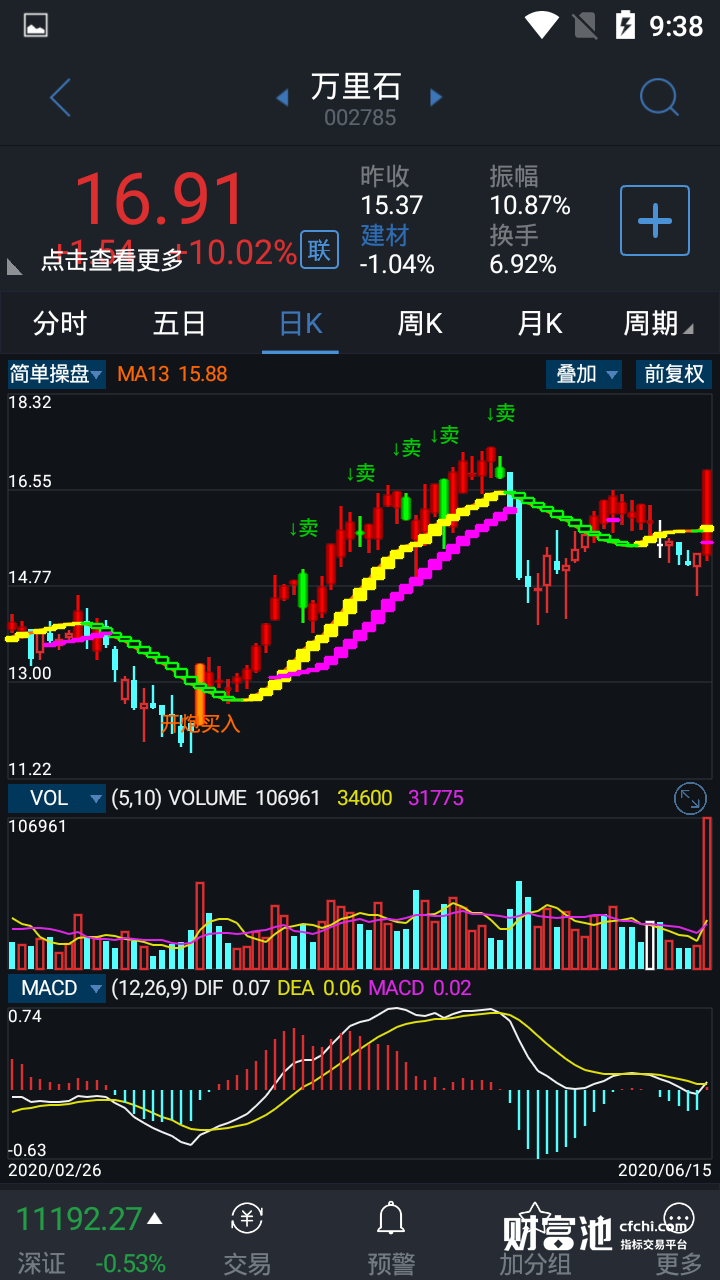720x1280 pixels.
Task: Switch to the previous stock arrow
Action: point(282,97)
